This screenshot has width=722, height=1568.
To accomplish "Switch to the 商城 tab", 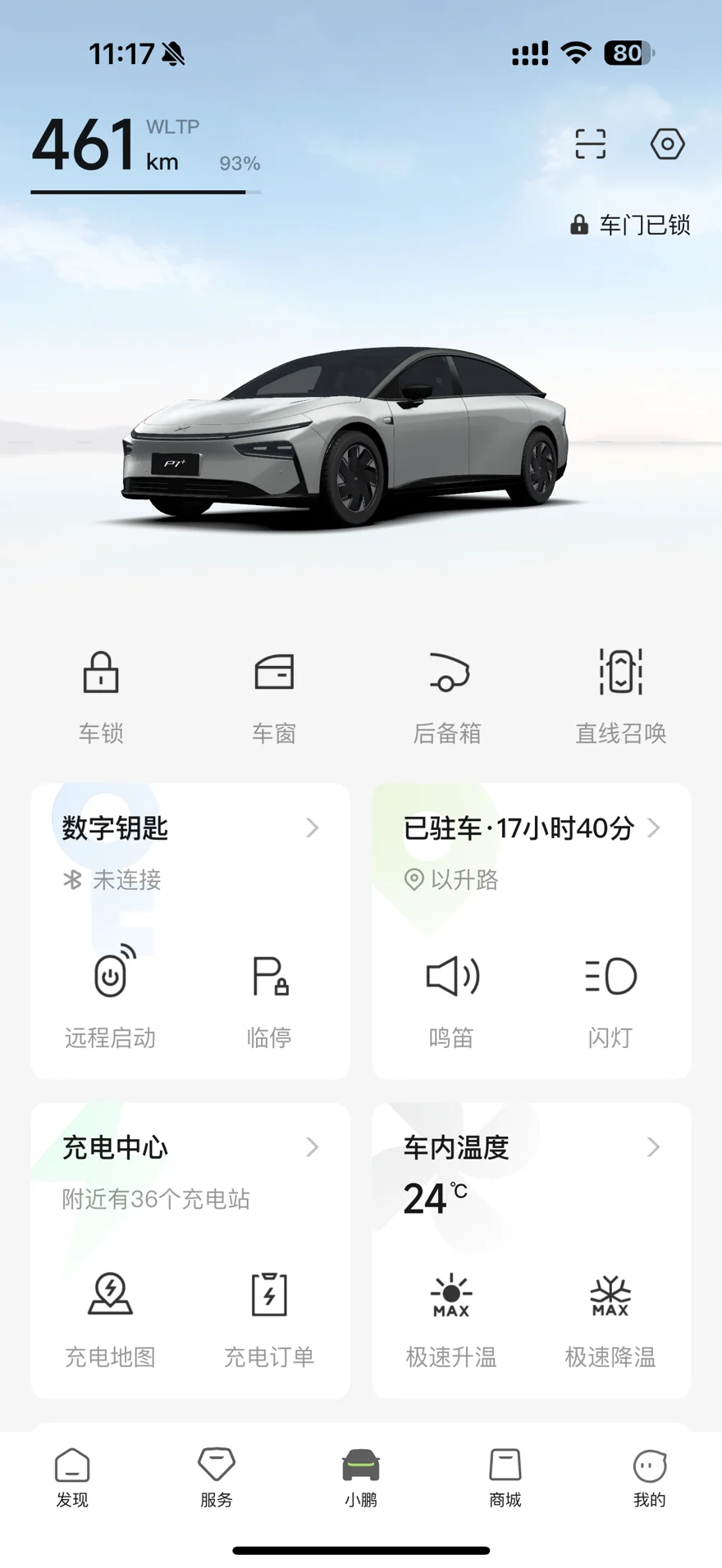I will pos(505,1477).
